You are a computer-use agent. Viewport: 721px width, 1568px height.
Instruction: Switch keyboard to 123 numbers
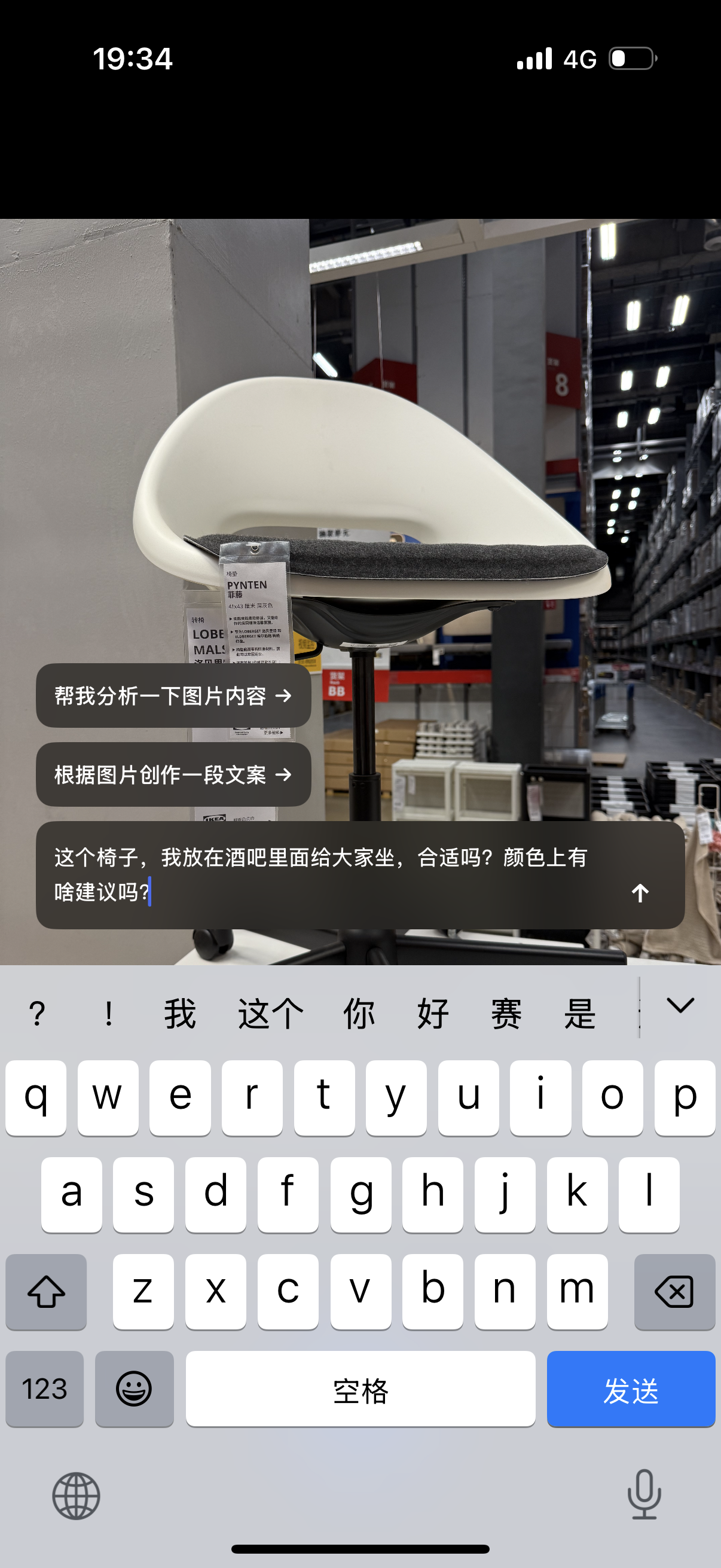(x=44, y=1389)
